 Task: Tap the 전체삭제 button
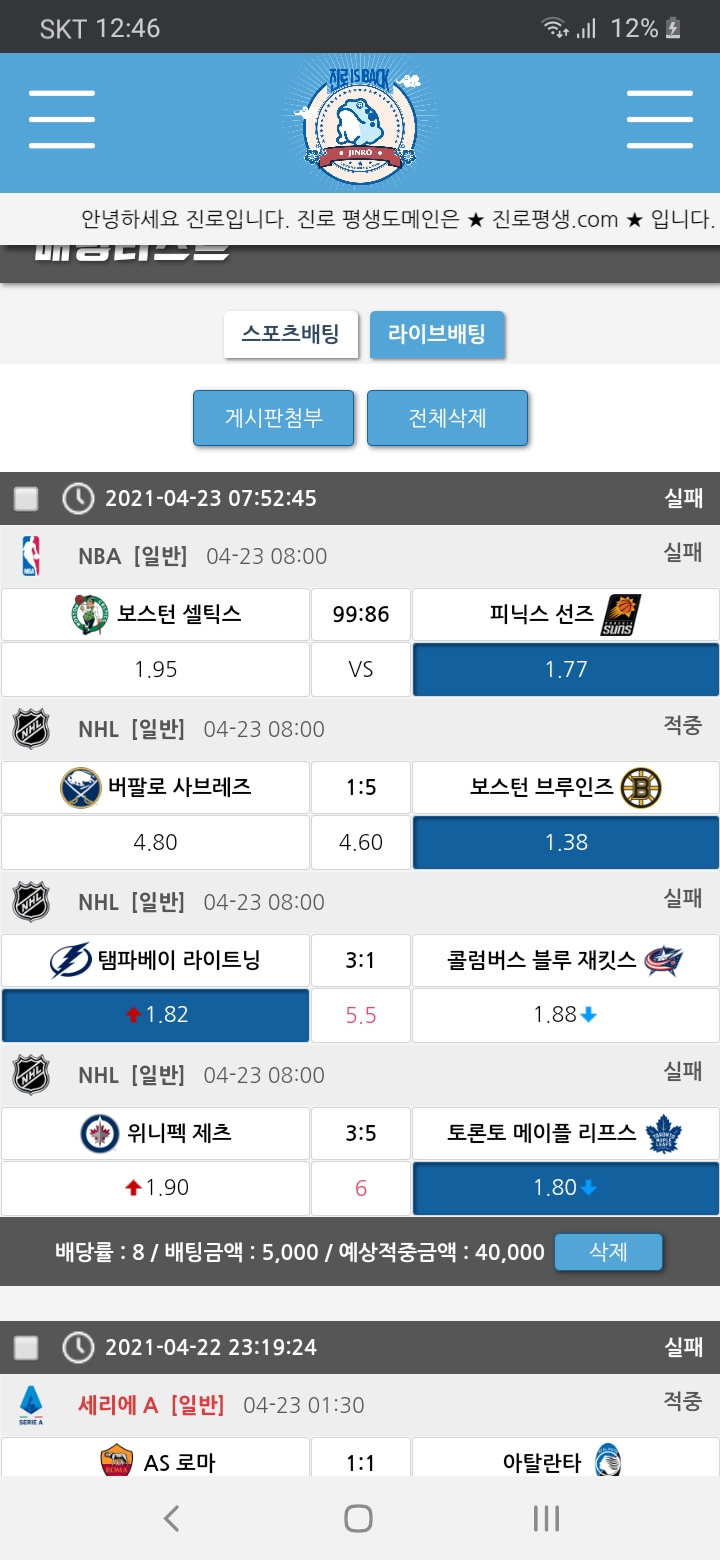coord(447,417)
